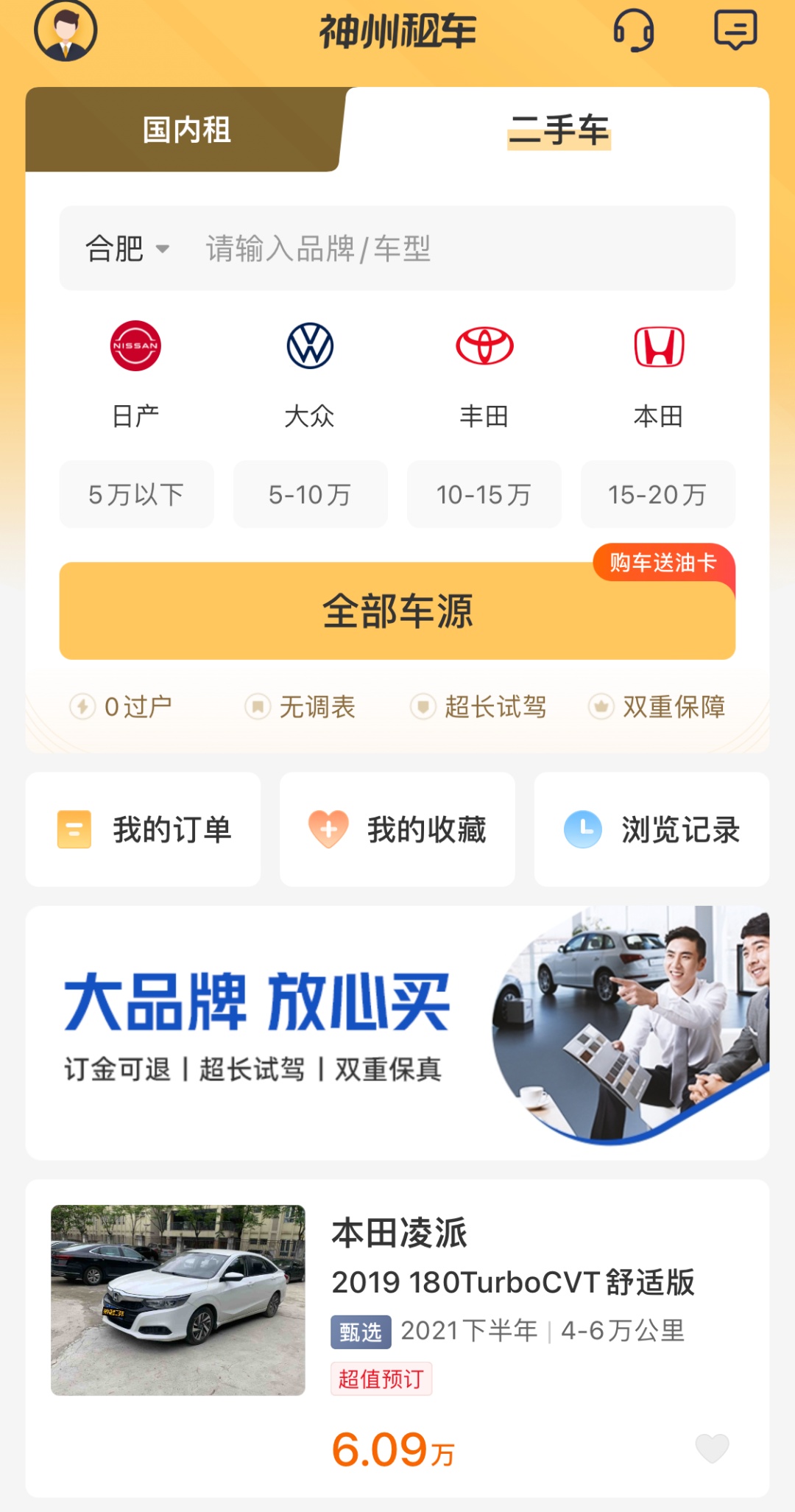Favorite the 本田凌派 listing with heart
This screenshot has height=1512, width=795.
click(x=712, y=1448)
